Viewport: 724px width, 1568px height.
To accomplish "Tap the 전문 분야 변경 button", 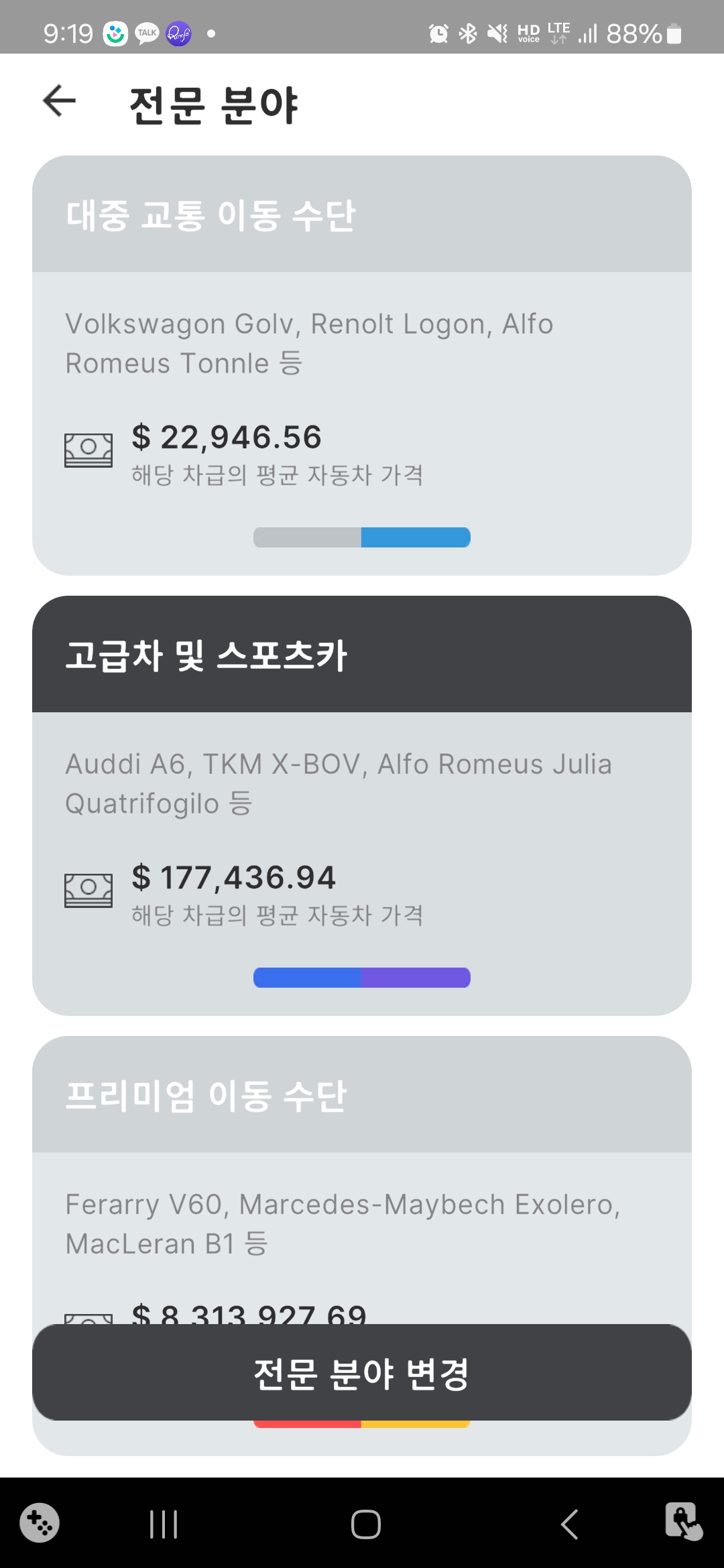I will 362,1372.
